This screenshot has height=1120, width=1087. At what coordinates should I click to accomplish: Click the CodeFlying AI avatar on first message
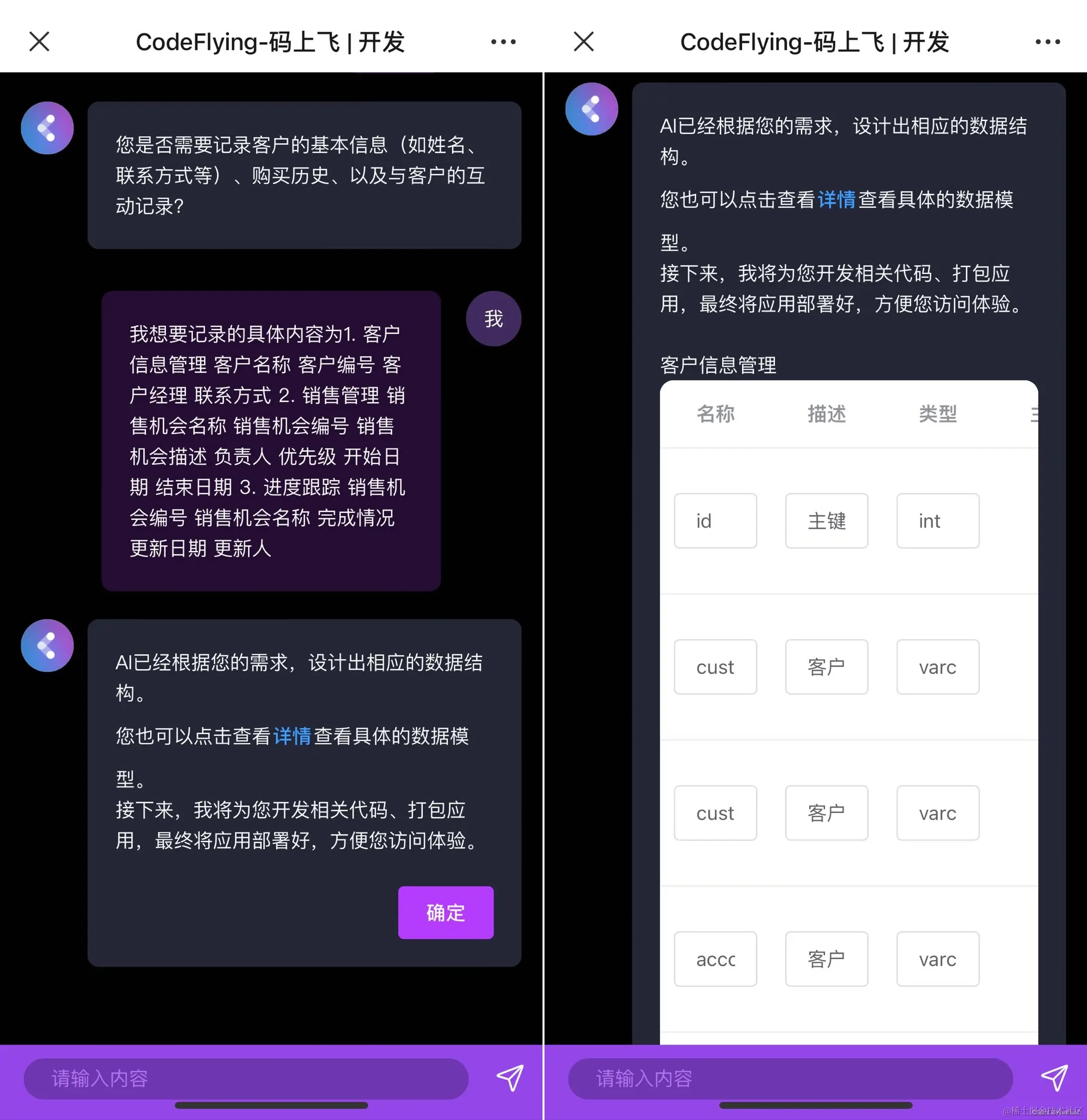tap(47, 128)
